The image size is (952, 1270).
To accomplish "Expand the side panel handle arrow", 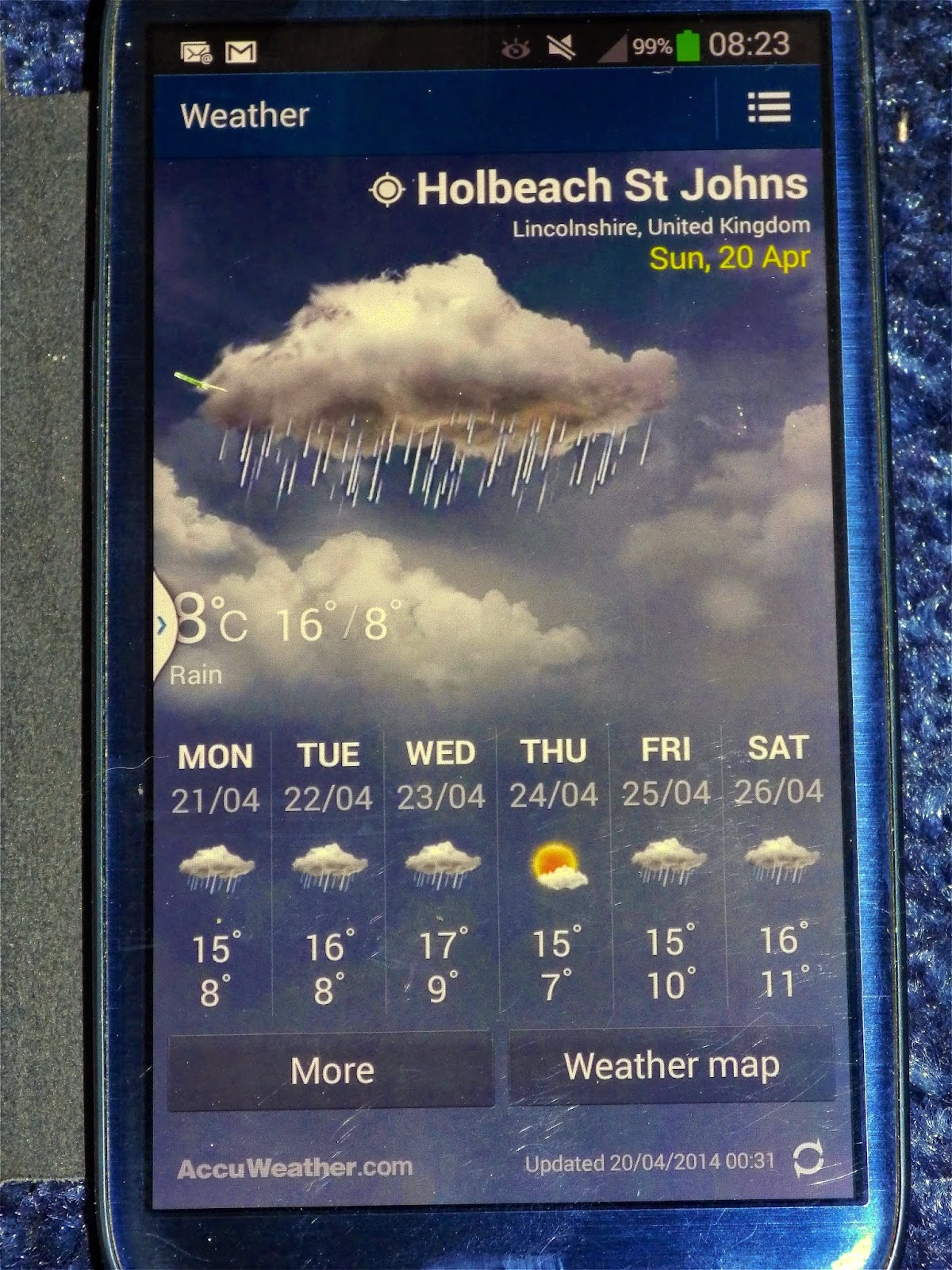I will coord(162,625).
